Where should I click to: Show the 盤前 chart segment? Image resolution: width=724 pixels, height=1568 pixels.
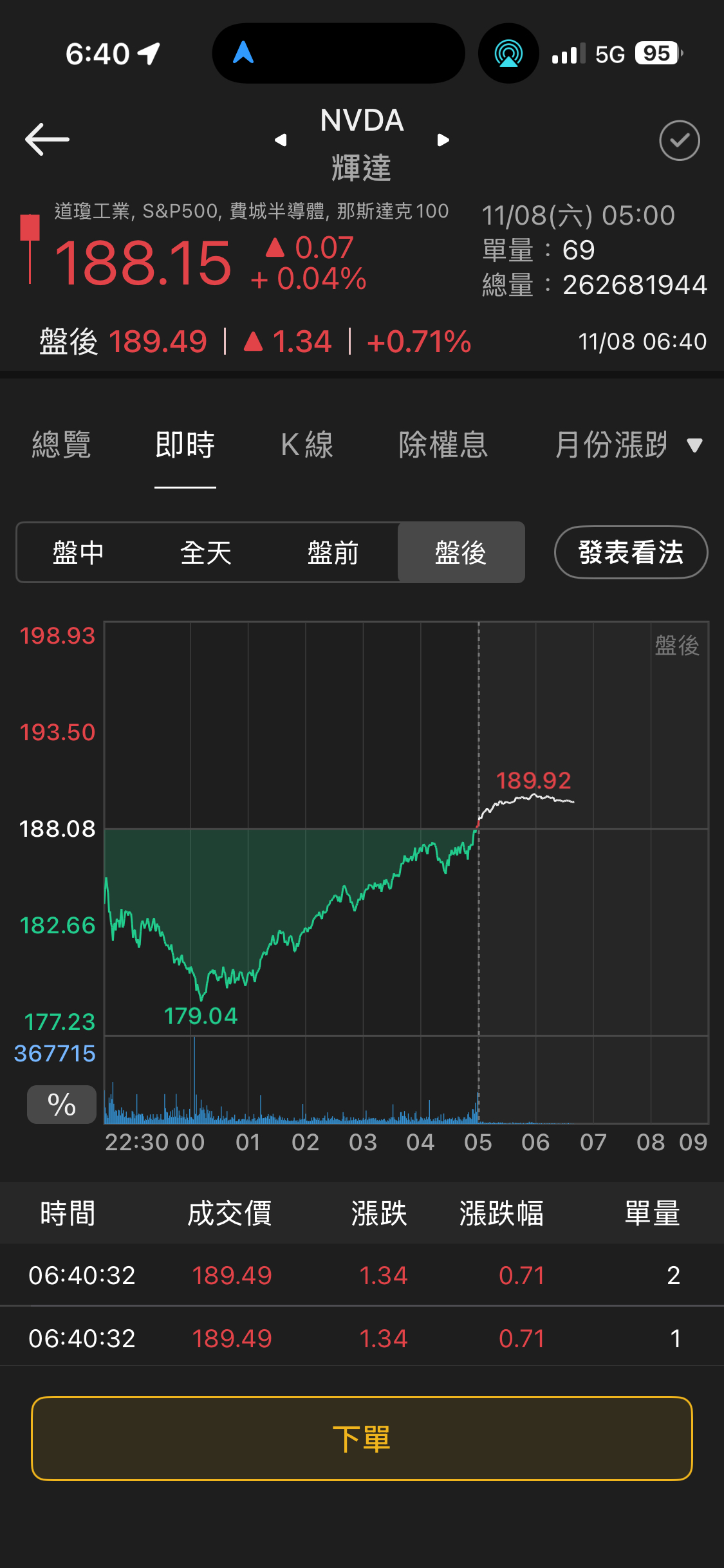pyautogui.click(x=333, y=553)
